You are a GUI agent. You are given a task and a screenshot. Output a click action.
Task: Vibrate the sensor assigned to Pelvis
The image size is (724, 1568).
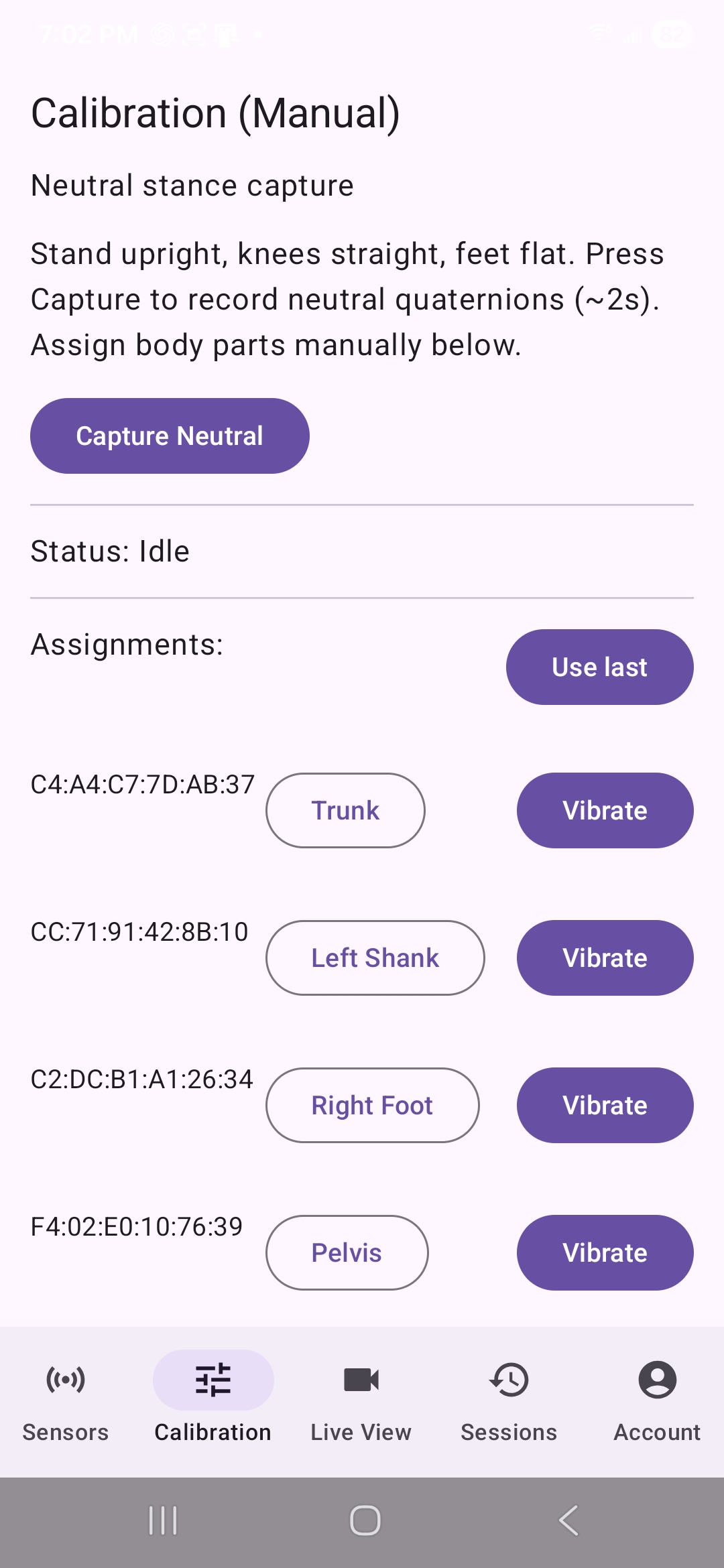605,1253
